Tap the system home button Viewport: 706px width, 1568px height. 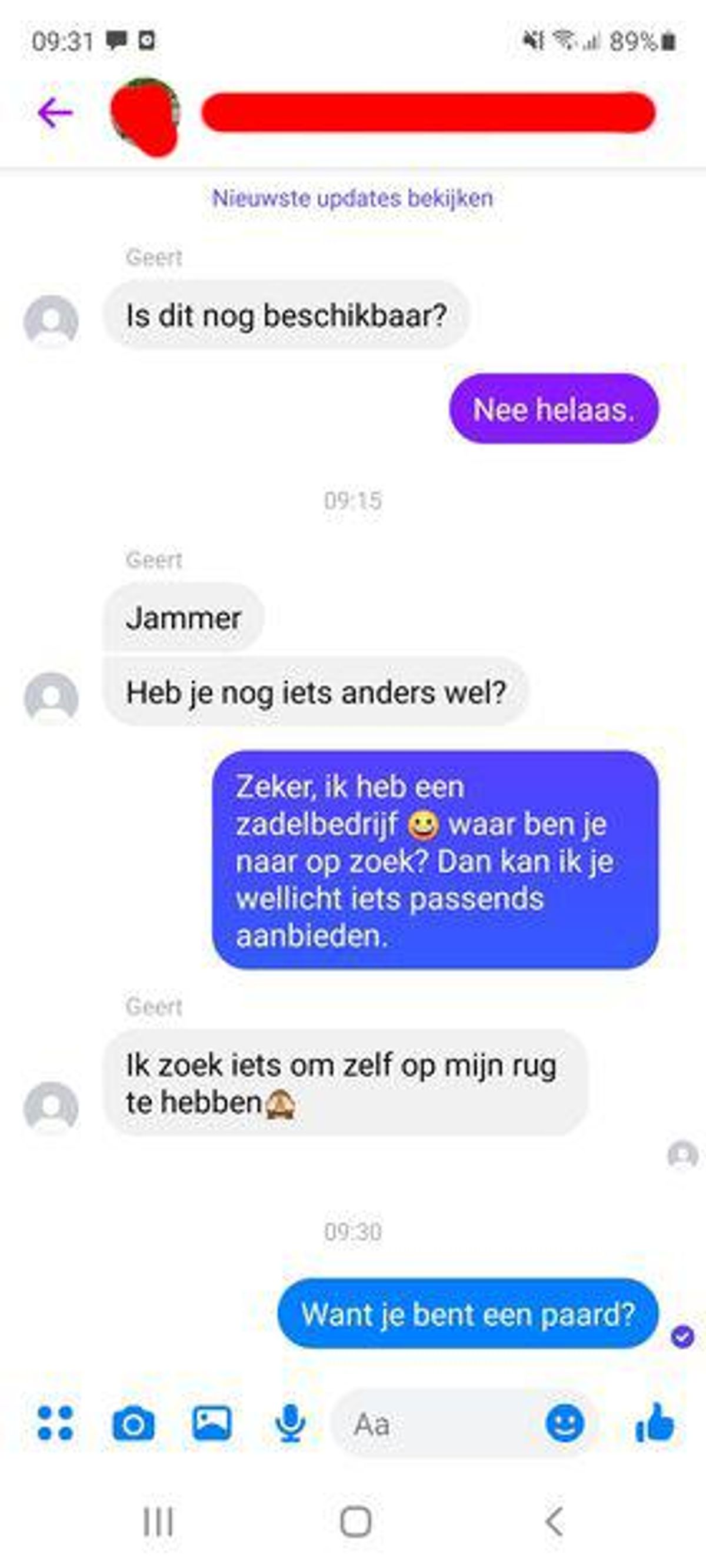click(x=356, y=1522)
